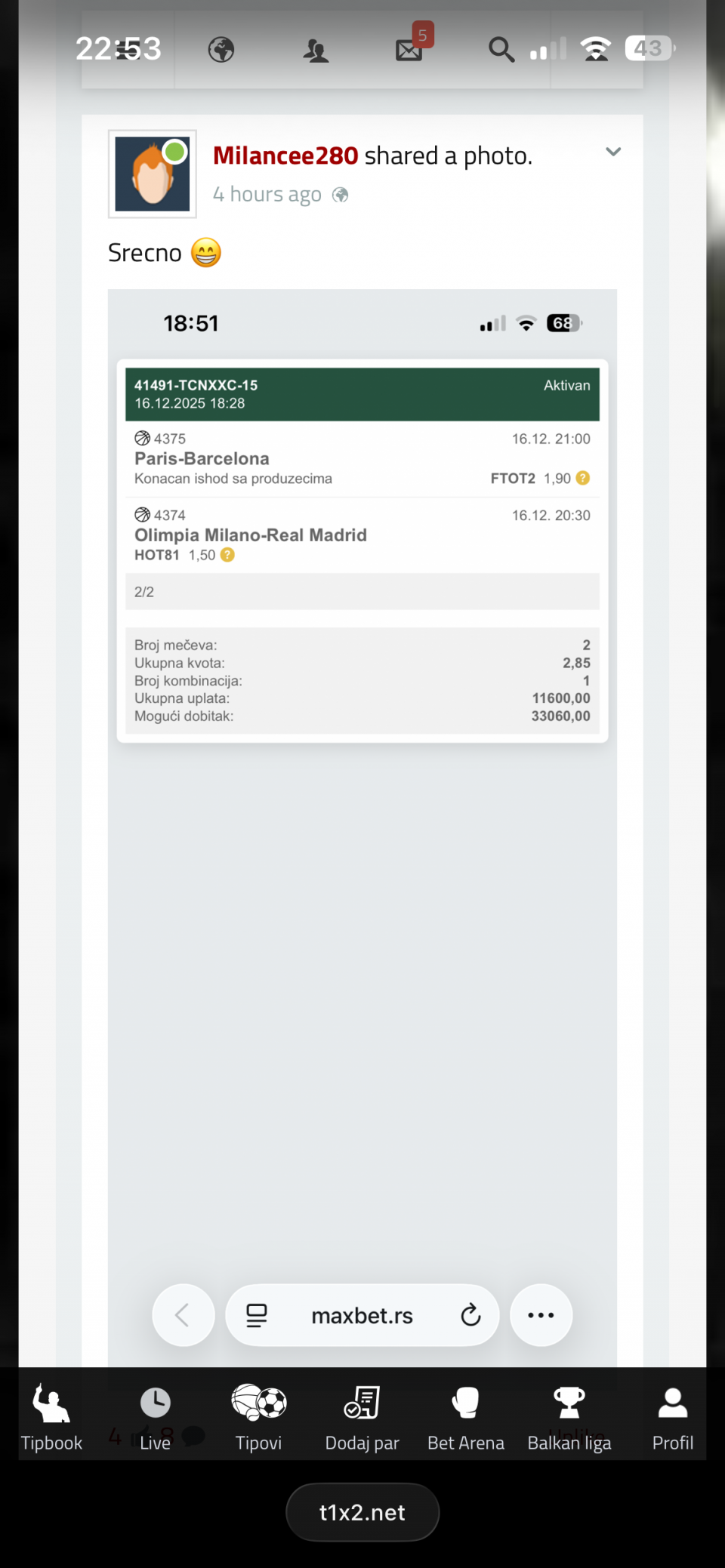This screenshot has height=1568, width=725.
Task: Open the search magnifier
Action: (x=501, y=50)
